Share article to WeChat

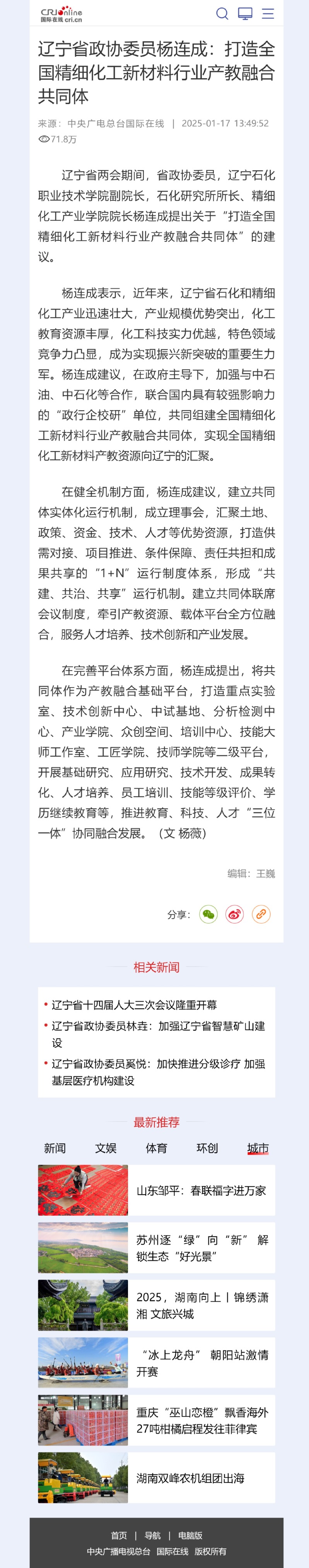(208, 914)
